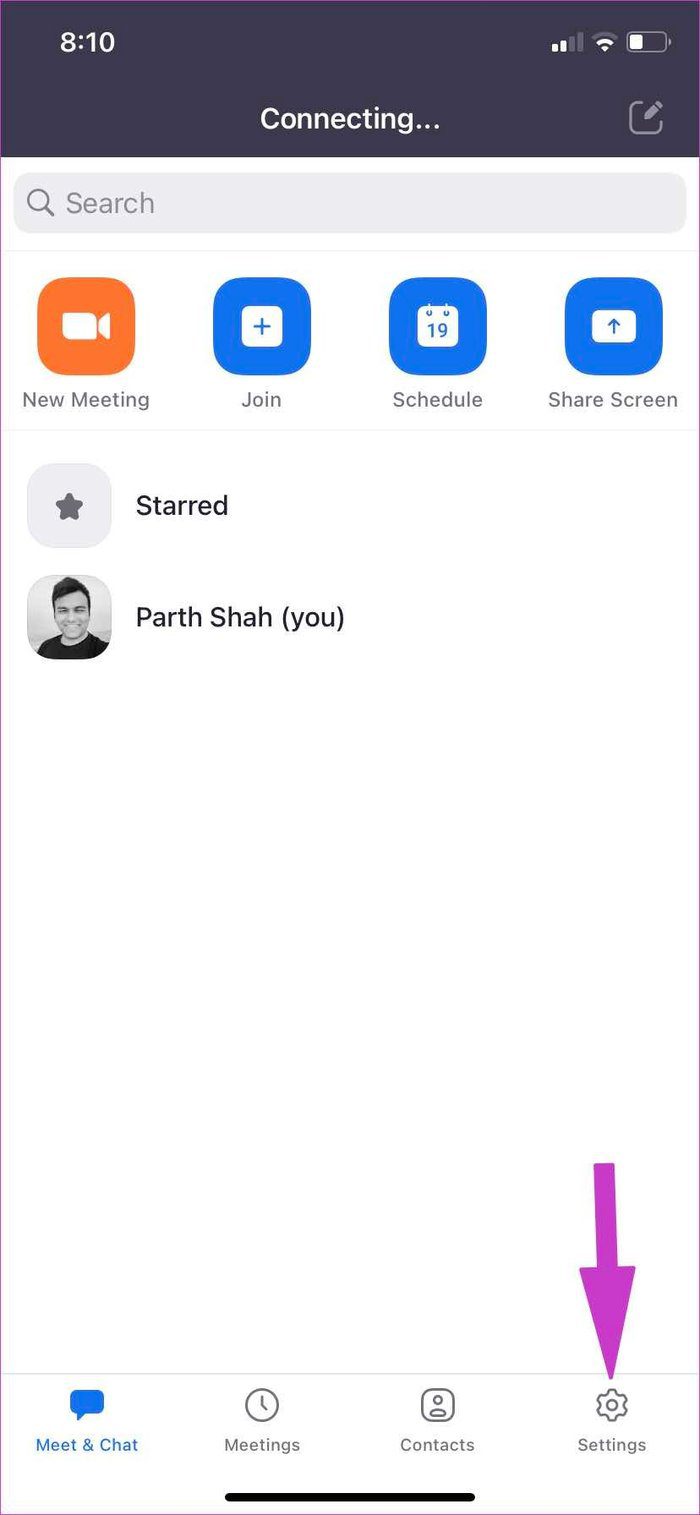This screenshot has width=700, height=1515.
Task: Switch to the Meetings tab
Action: pos(262,1421)
